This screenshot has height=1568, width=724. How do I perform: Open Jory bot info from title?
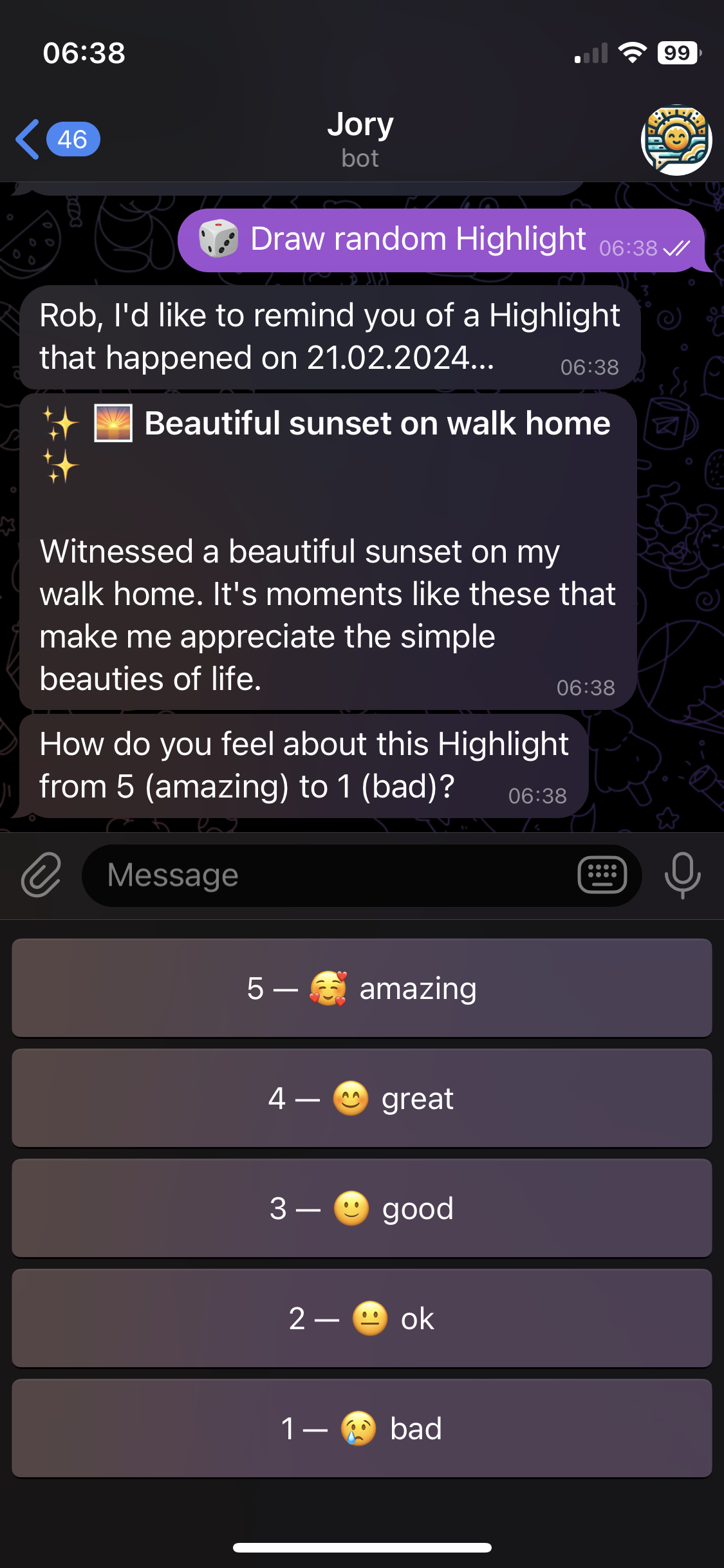coord(360,139)
